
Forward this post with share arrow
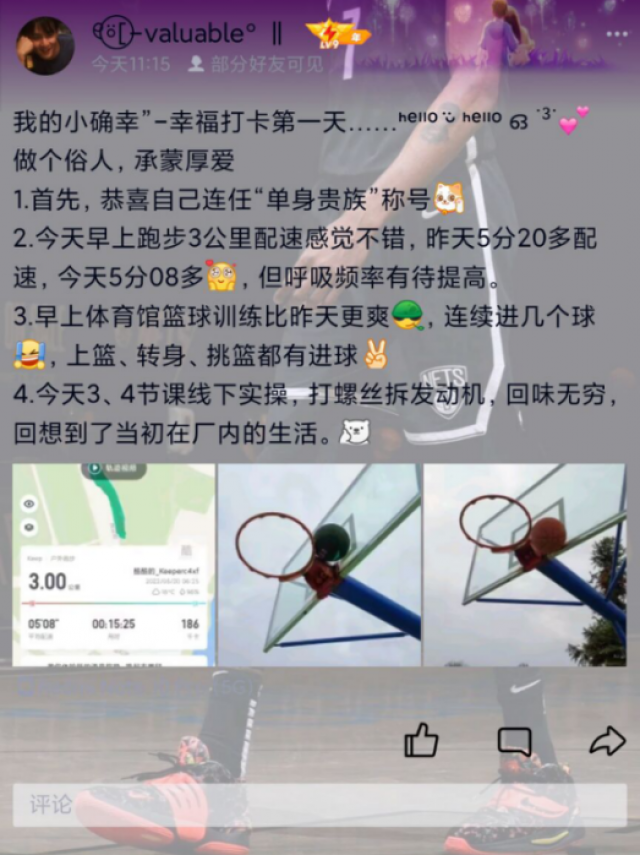pos(606,741)
